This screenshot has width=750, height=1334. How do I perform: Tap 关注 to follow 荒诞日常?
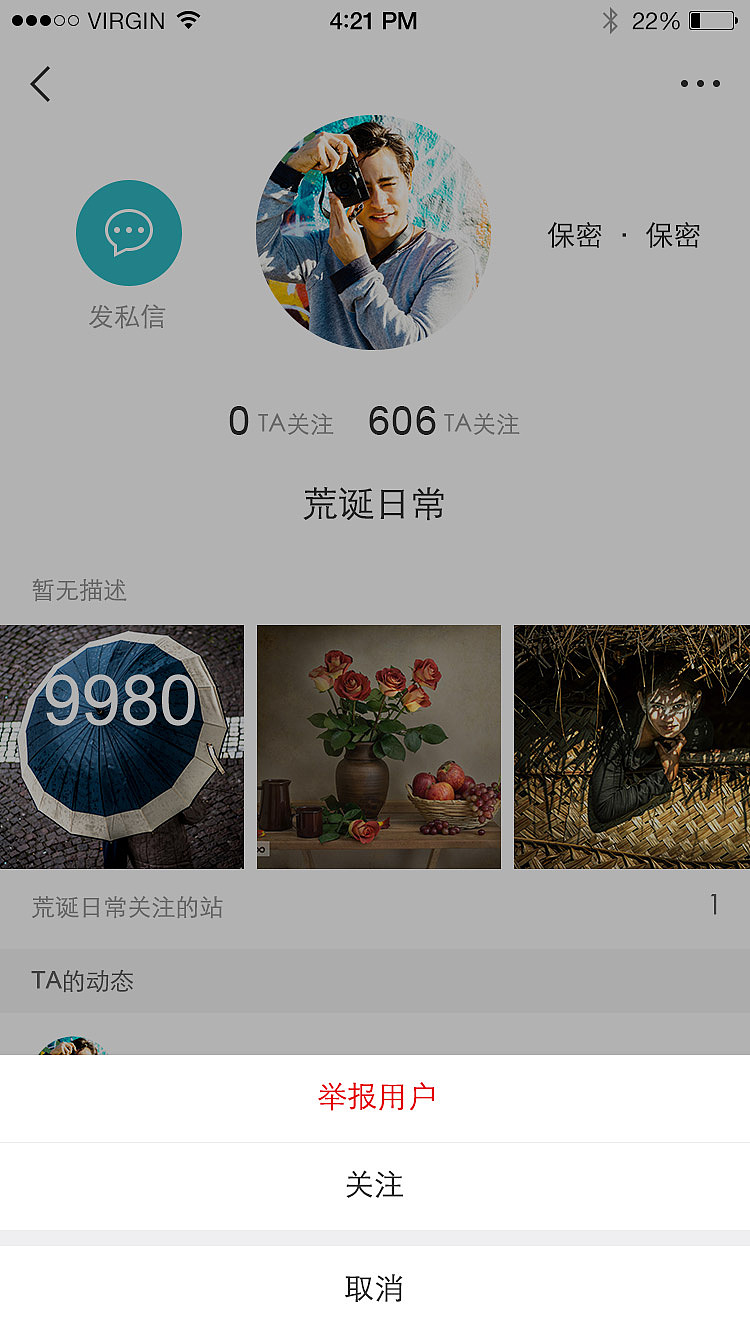click(375, 1186)
